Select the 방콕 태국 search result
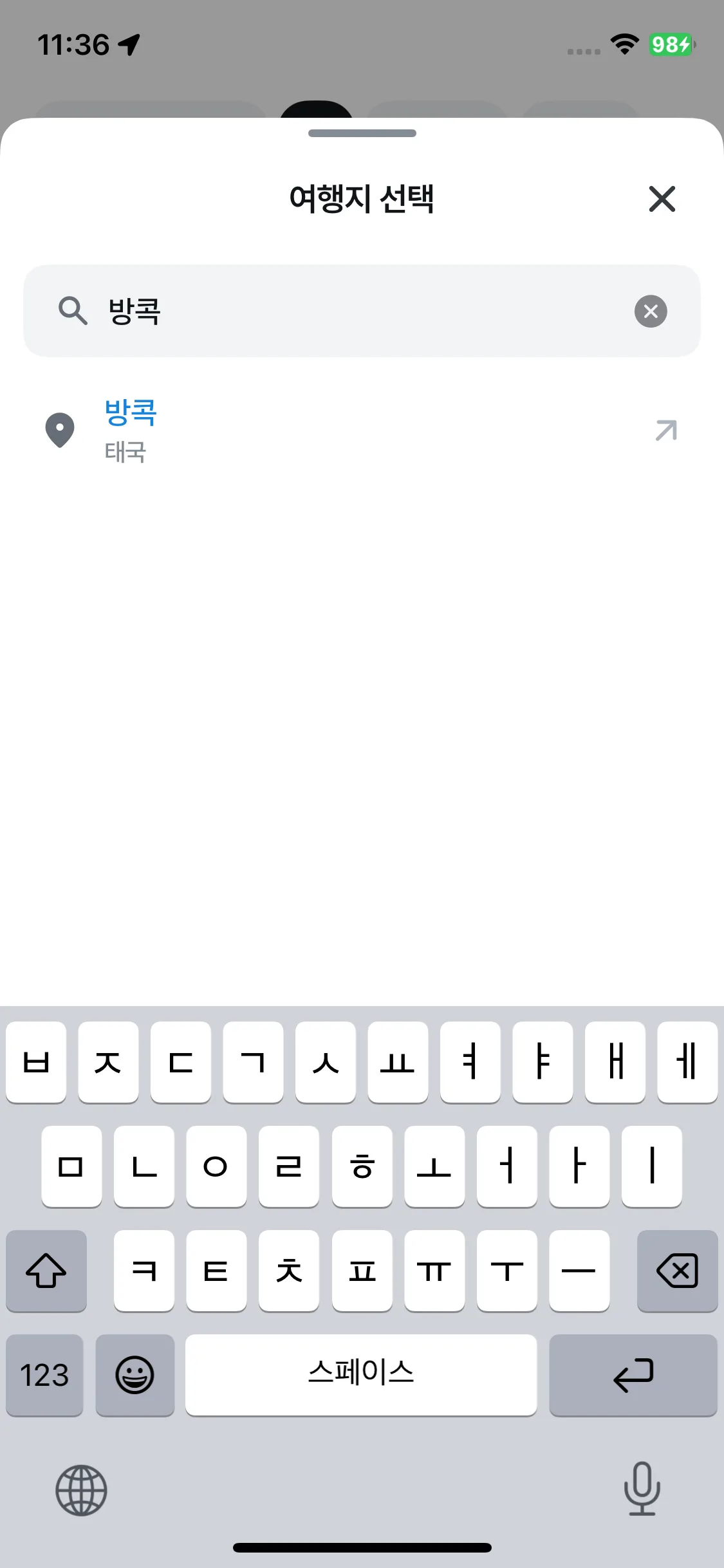The width and height of the screenshot is (724, 1568). pos(362,431)
